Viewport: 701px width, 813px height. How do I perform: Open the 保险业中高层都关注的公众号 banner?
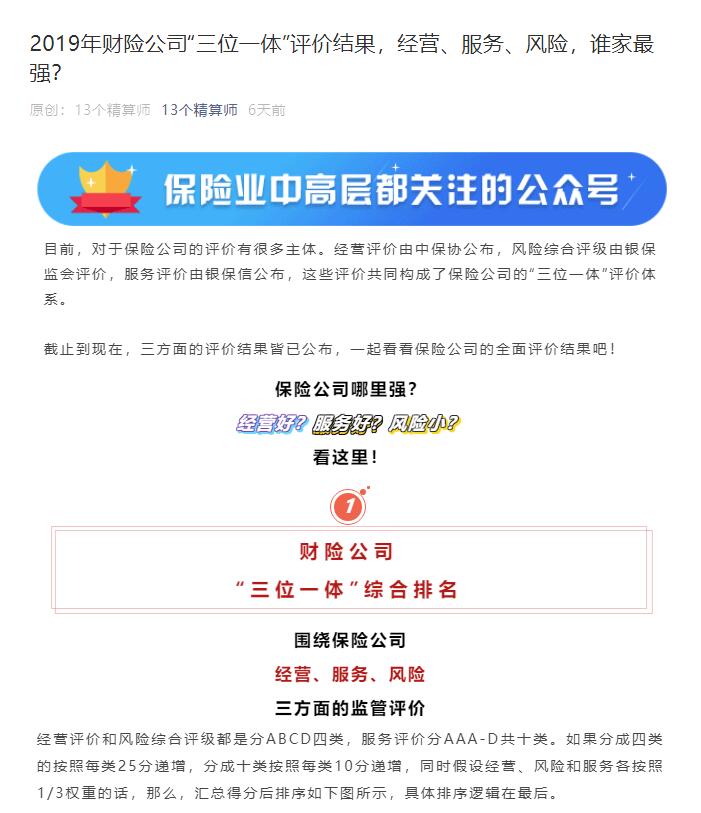[x=350, y=190]
